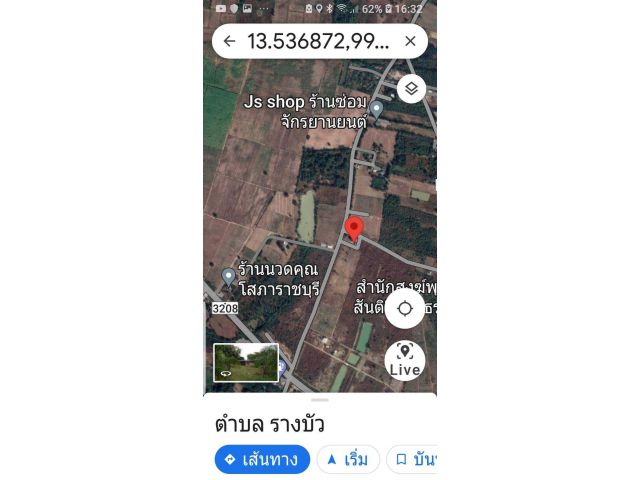640x480 pixels.
Task: Open the Js shop map marker
Action: (x=377, y=108)
